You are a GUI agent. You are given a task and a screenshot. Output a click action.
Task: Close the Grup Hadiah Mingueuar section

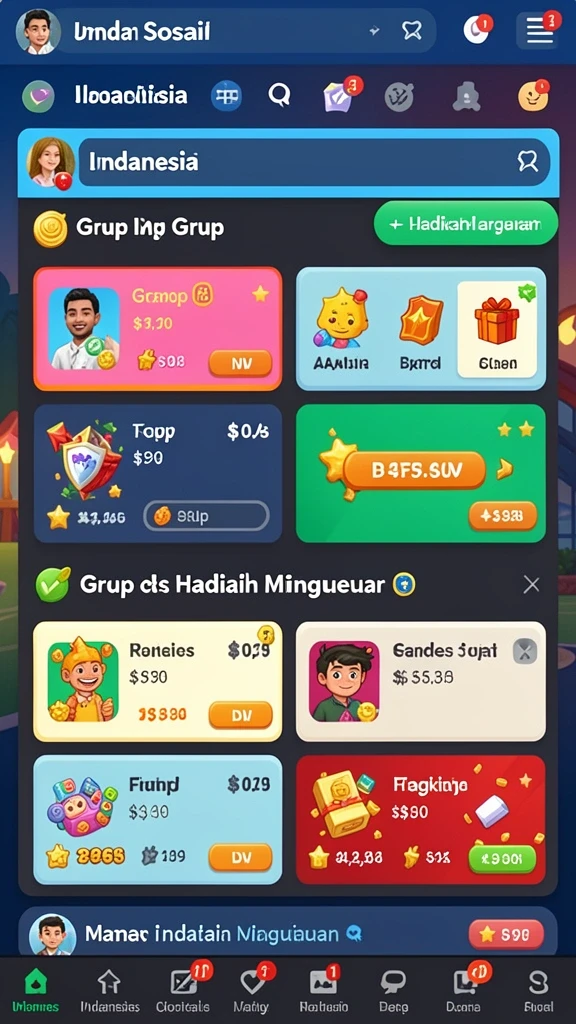[x=532, y=584]
